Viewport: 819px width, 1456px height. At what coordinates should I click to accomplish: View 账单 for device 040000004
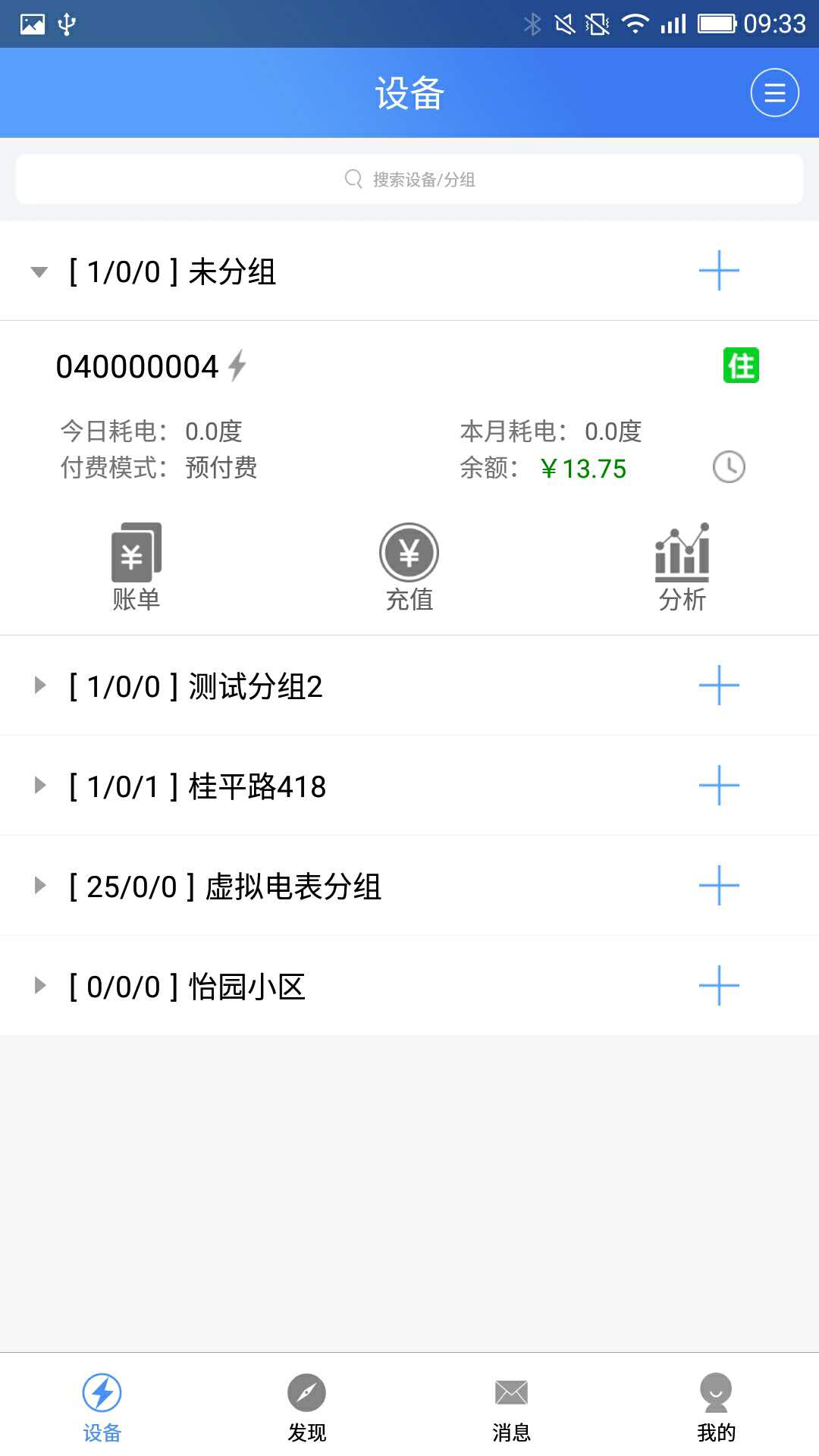click(x=136, y=566)
